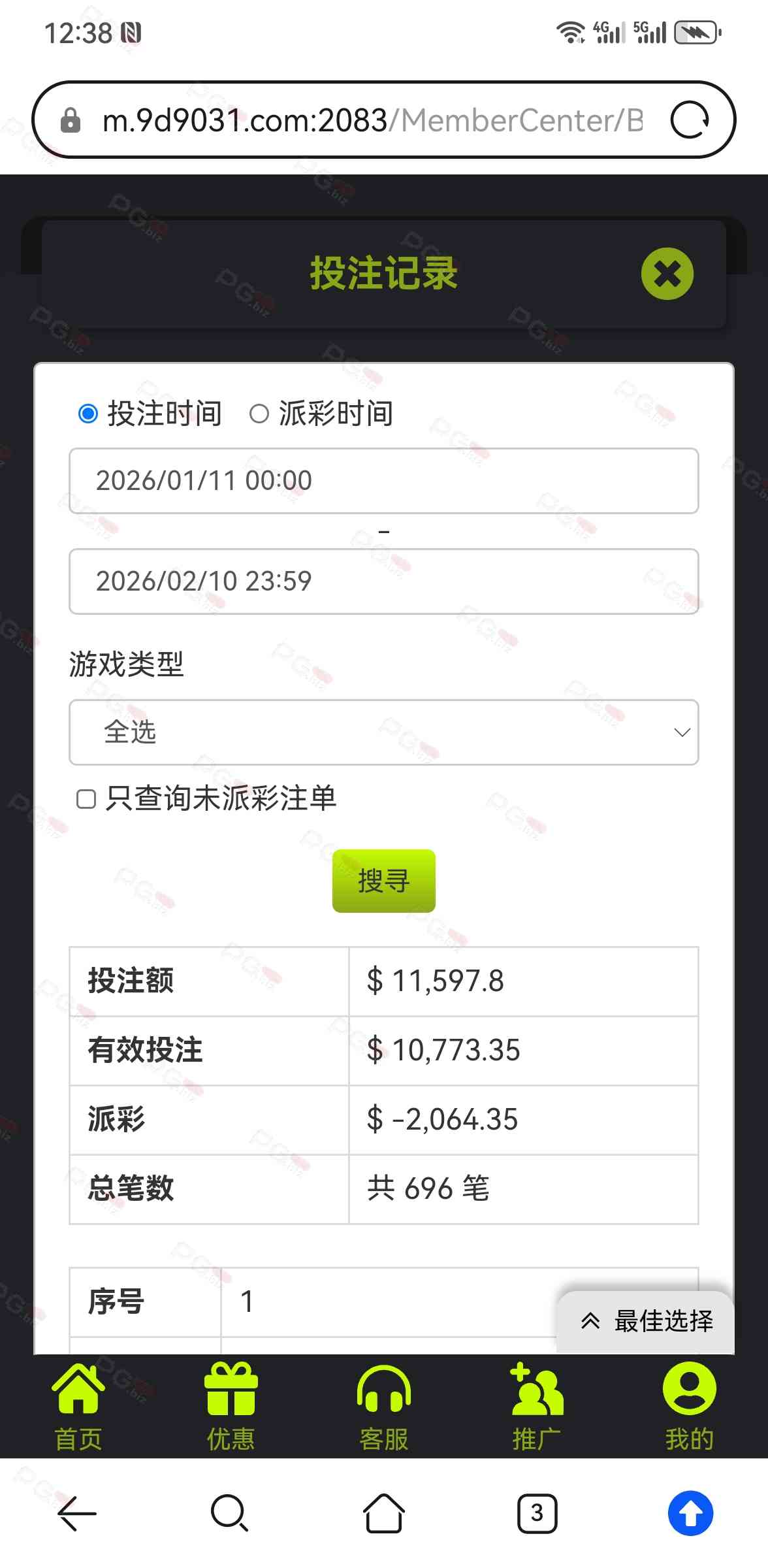
Task: Open the browser tab switcher showing 3
Action: point(537,1513)
